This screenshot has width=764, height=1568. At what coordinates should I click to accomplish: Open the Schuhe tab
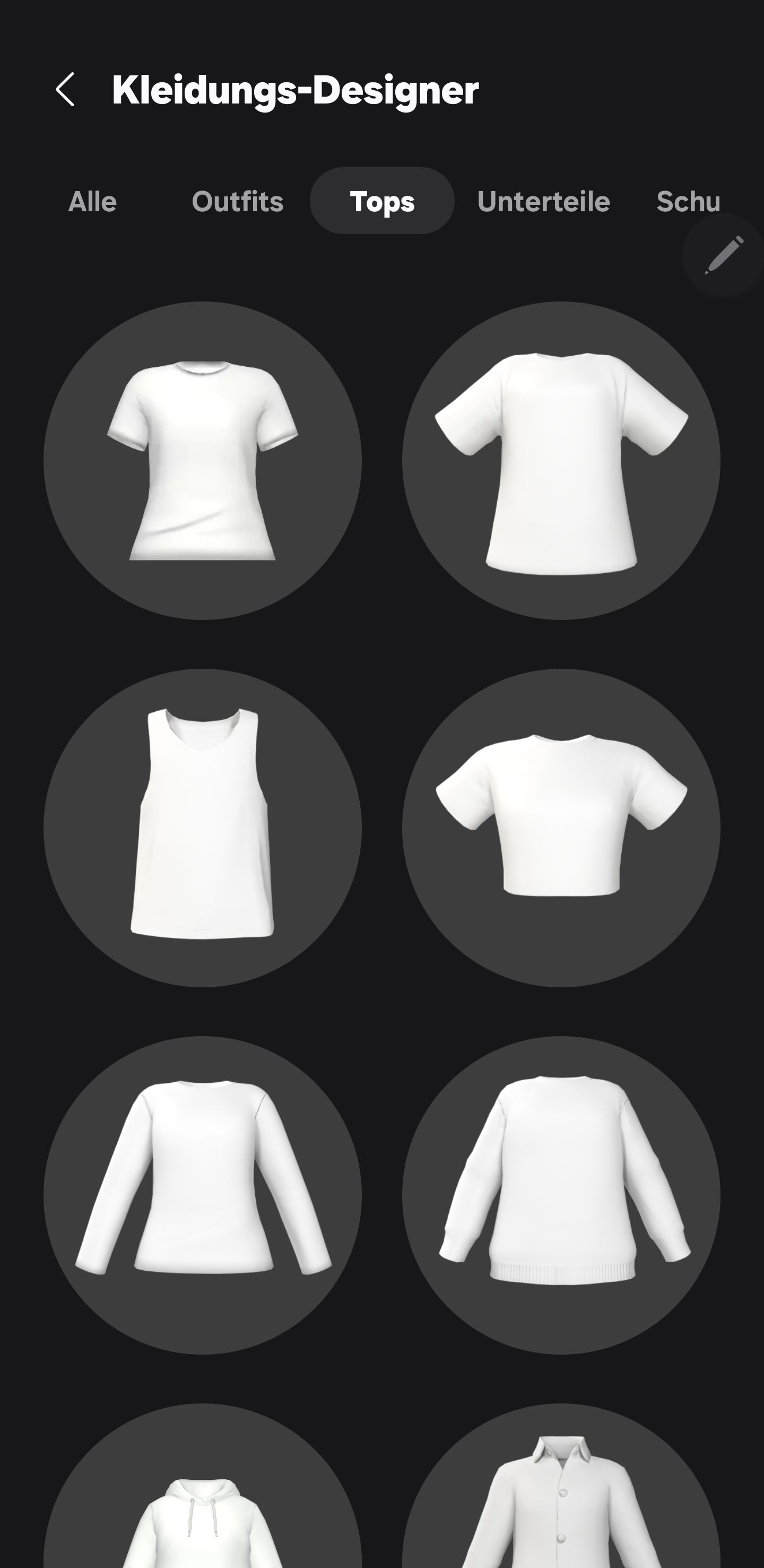(688, 201)
